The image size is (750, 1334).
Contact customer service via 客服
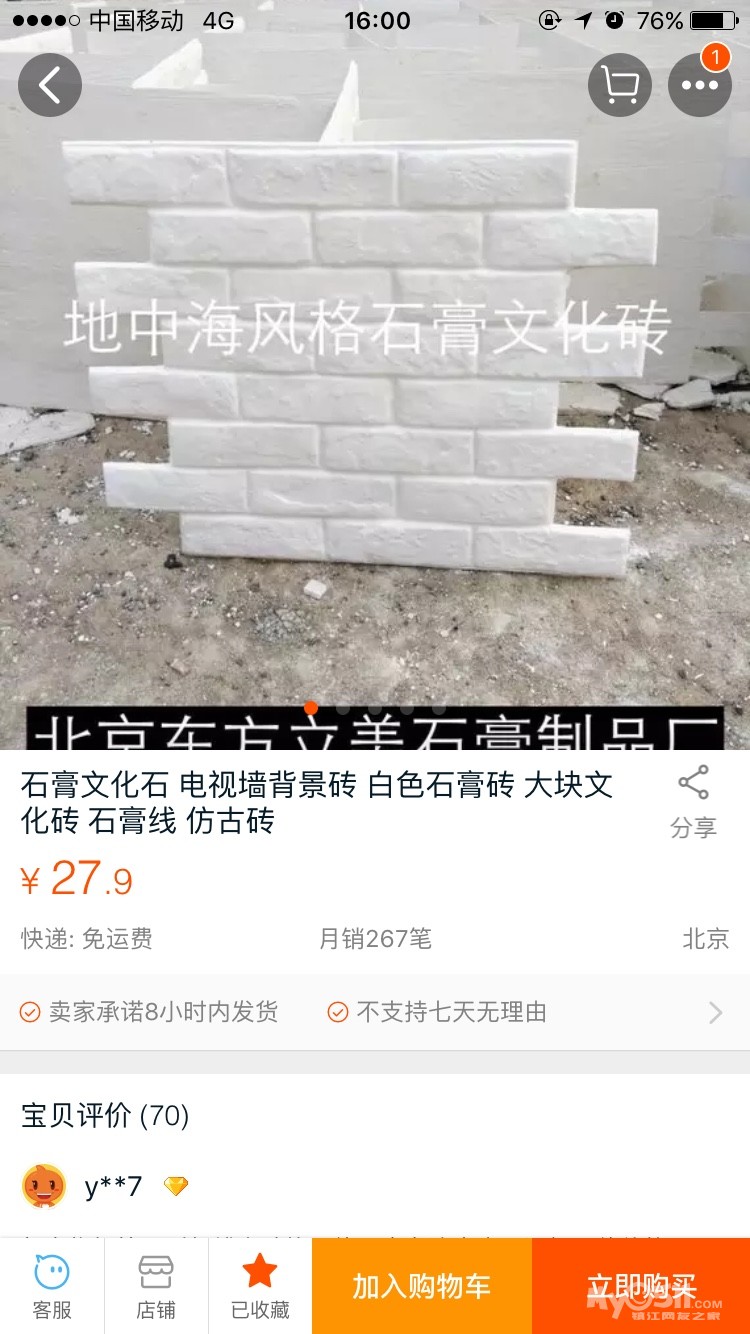[x=52, y=1286]
